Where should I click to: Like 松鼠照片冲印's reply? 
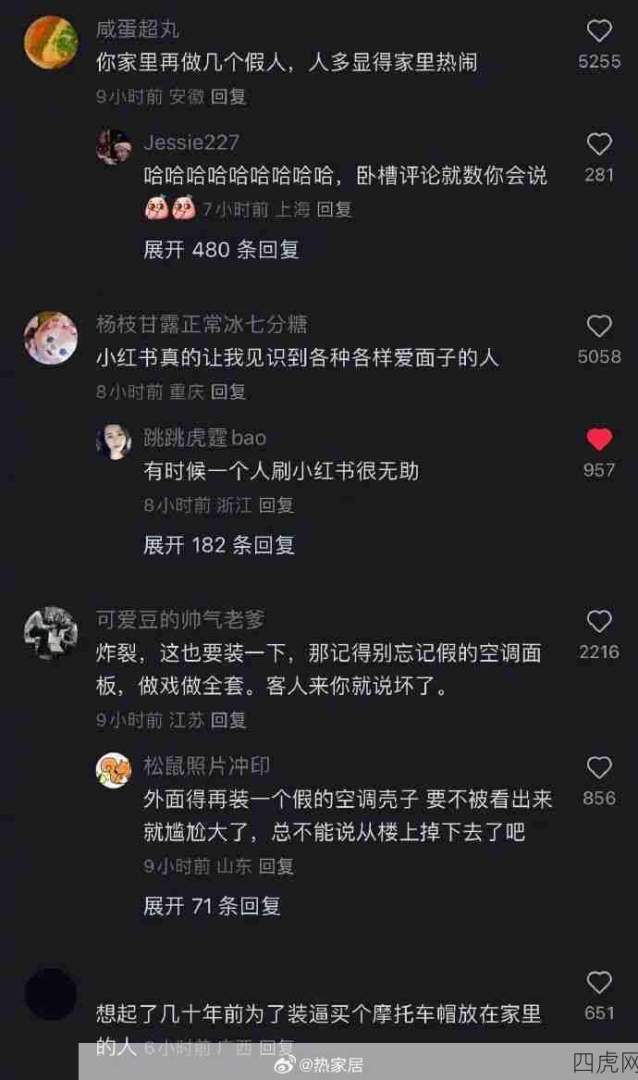point(599,768)
